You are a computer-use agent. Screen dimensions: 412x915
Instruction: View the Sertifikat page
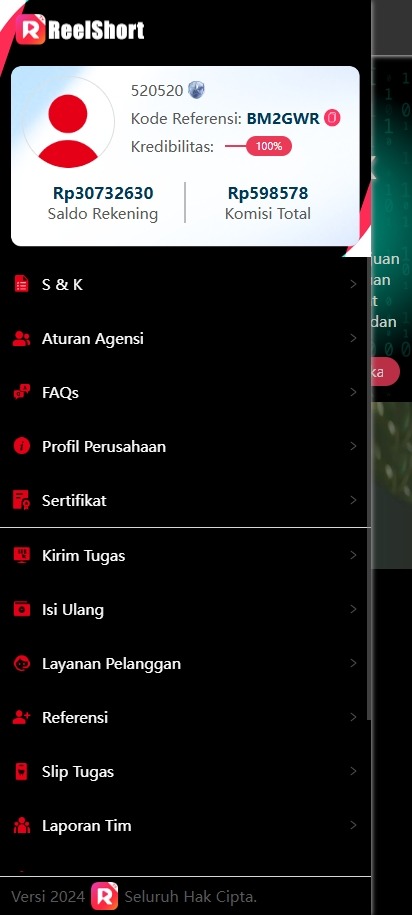(x=185, y=501)
